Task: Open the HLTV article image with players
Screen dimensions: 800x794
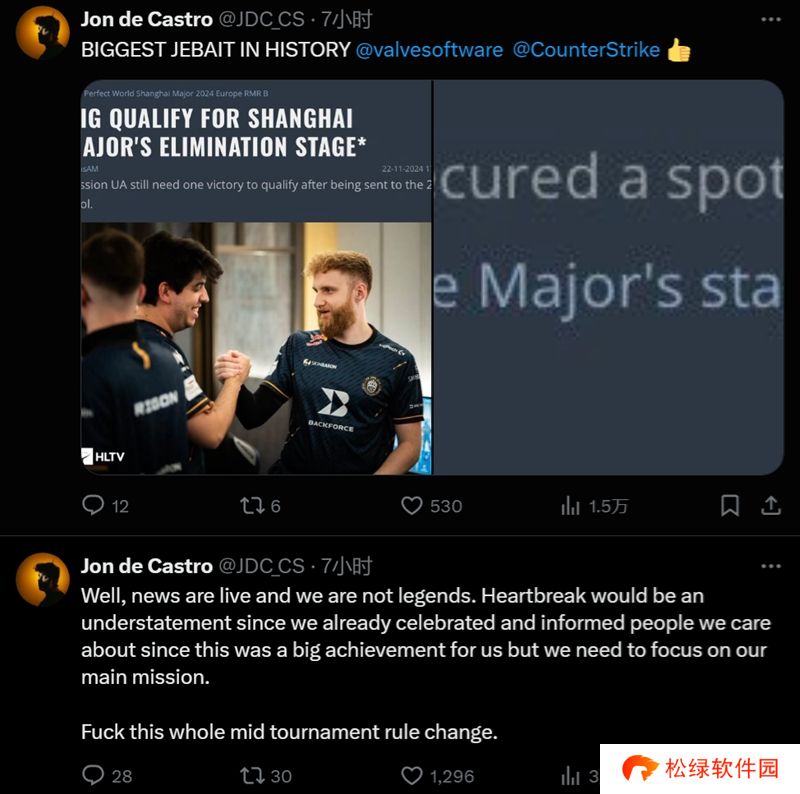Action: [256, 278]
